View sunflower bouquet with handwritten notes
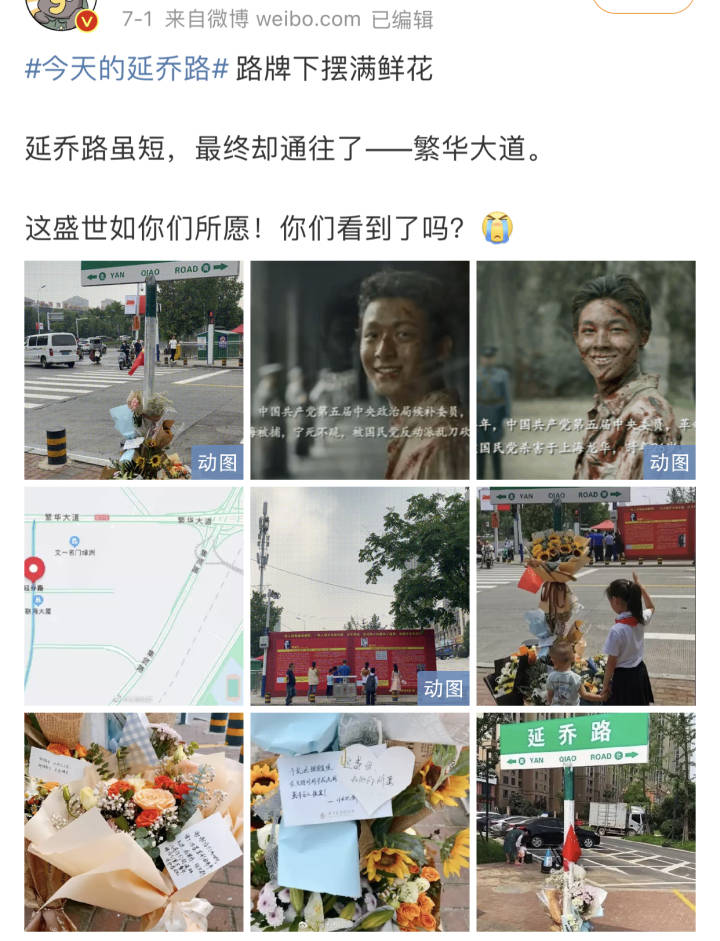The image size is (720, 941). [x=359, y=822]
